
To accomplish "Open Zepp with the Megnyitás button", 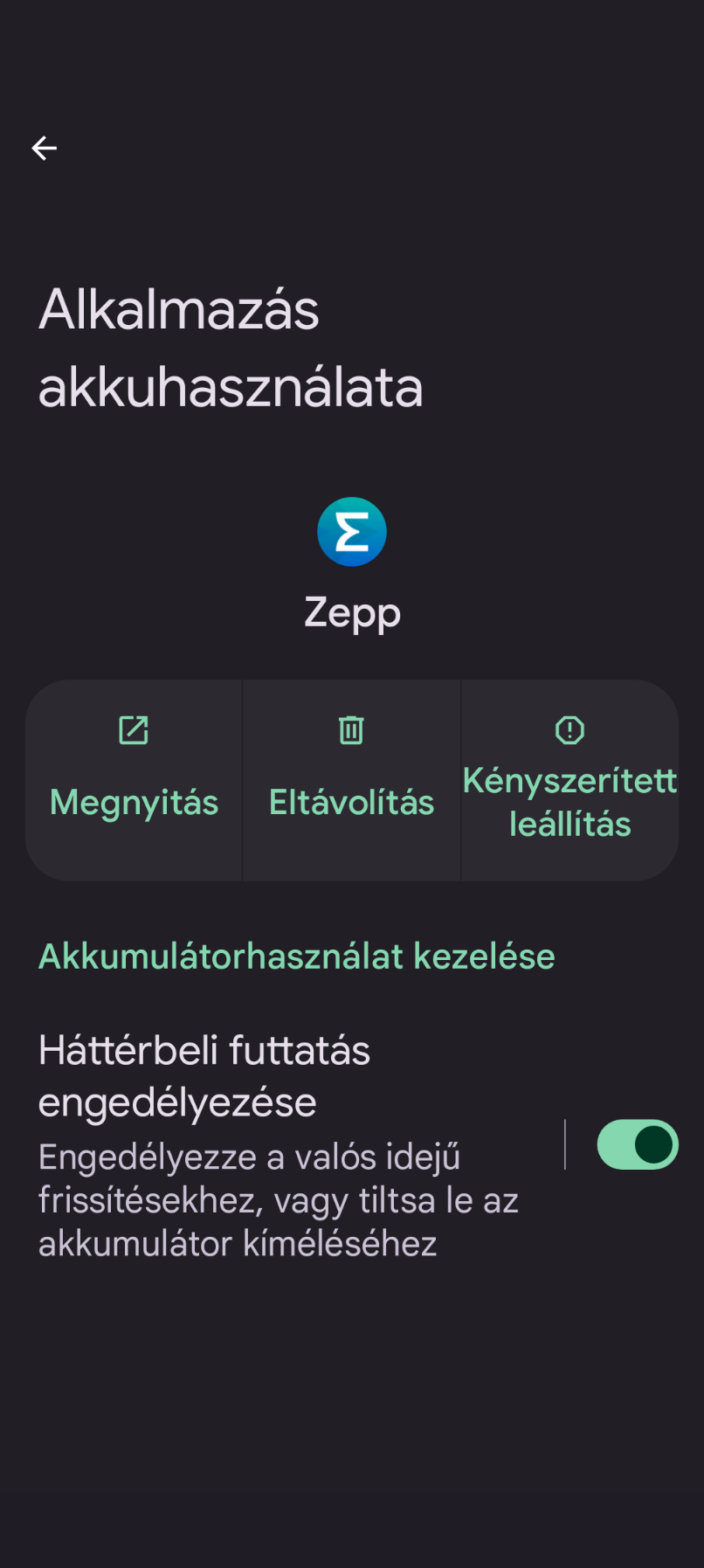I will pos(134,780).
